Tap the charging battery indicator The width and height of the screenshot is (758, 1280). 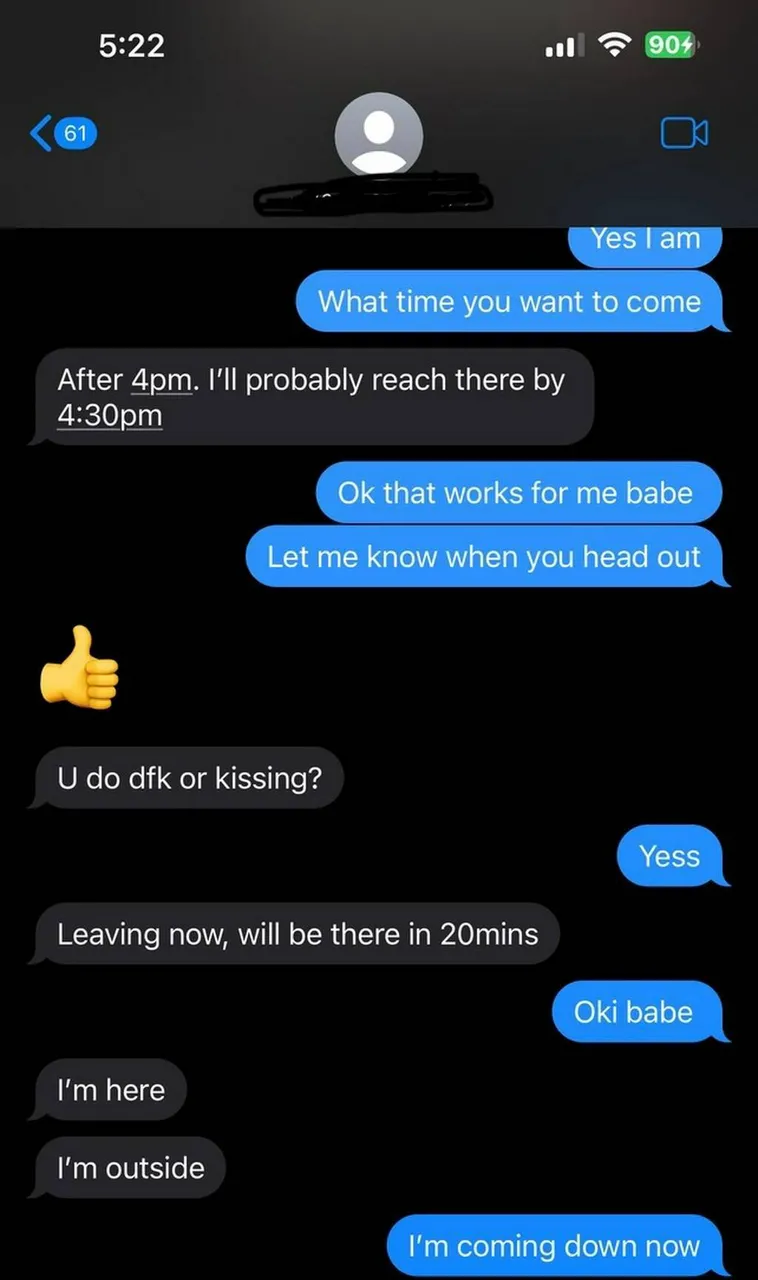point(668,44)
